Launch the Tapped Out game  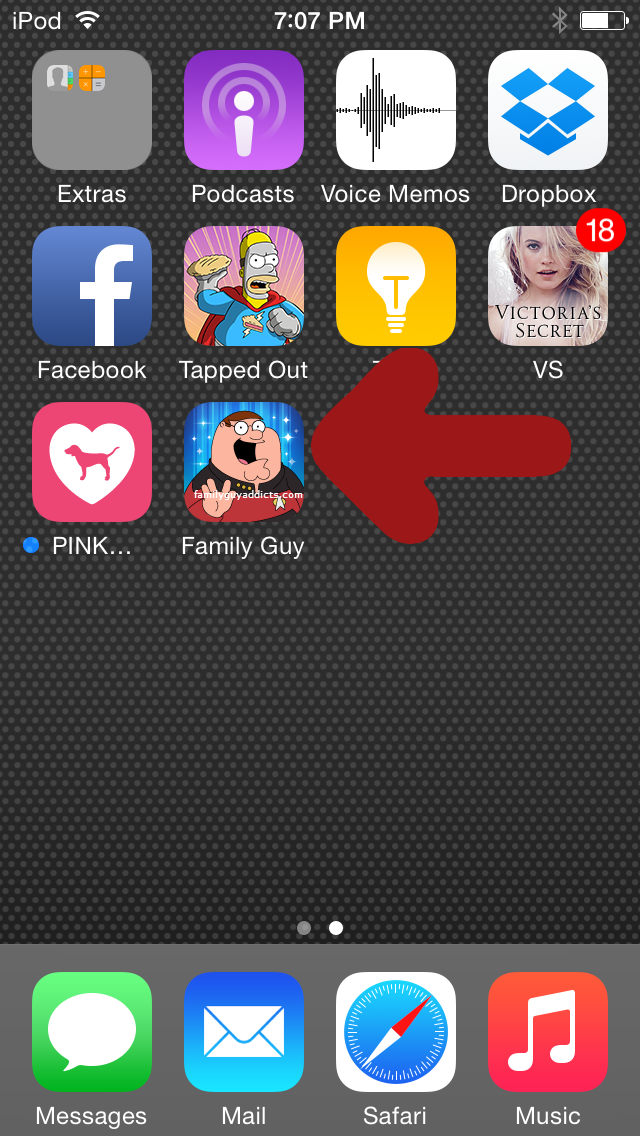[244, 286]
